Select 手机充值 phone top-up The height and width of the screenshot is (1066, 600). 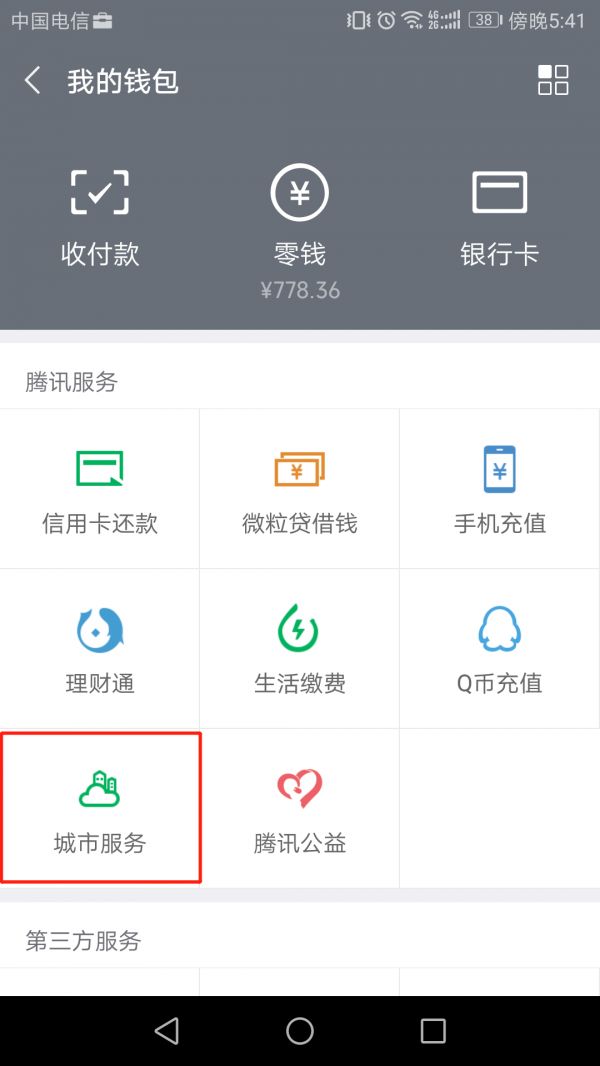tap(500, 490)
